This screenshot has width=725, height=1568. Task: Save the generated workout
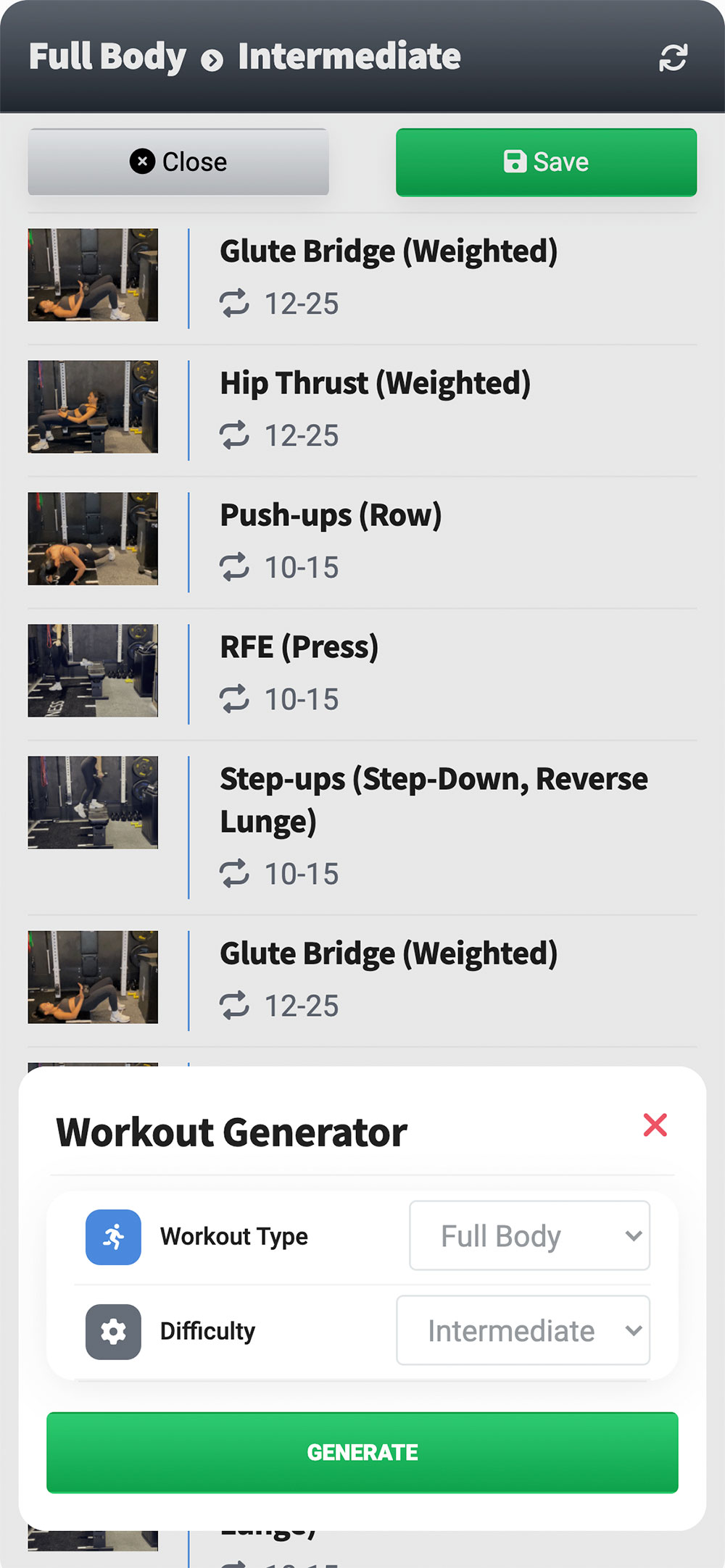point(546,162)
